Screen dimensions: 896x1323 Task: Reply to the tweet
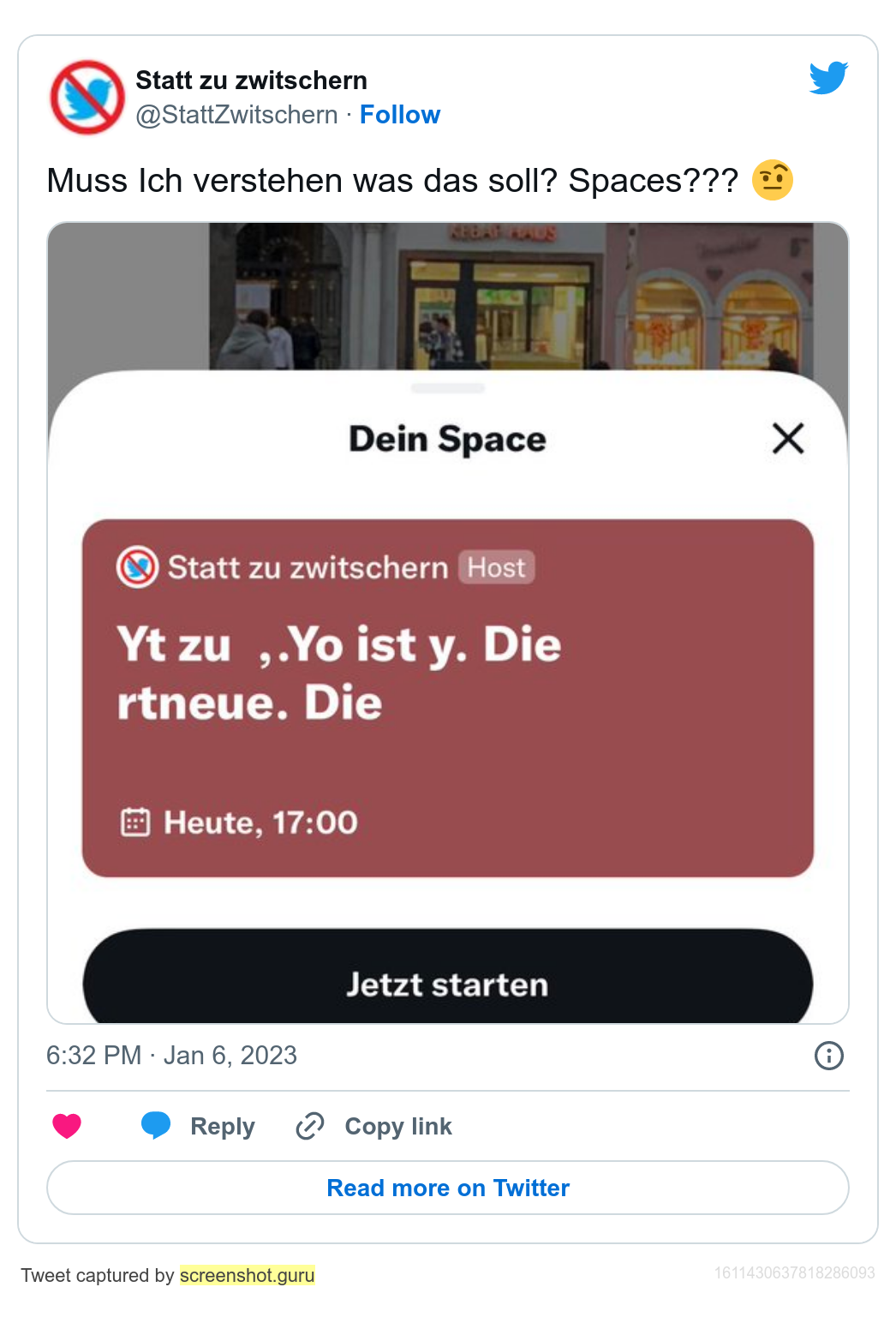[199, 1126]
